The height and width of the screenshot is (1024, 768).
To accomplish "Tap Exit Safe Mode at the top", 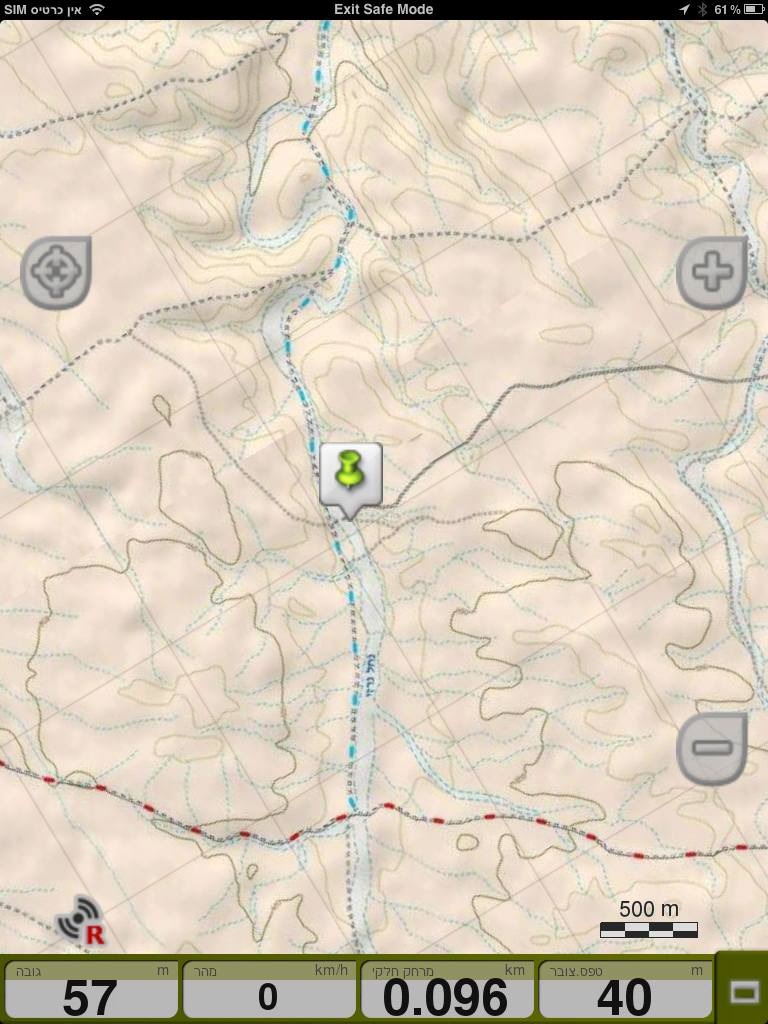I will click(384, 9).
